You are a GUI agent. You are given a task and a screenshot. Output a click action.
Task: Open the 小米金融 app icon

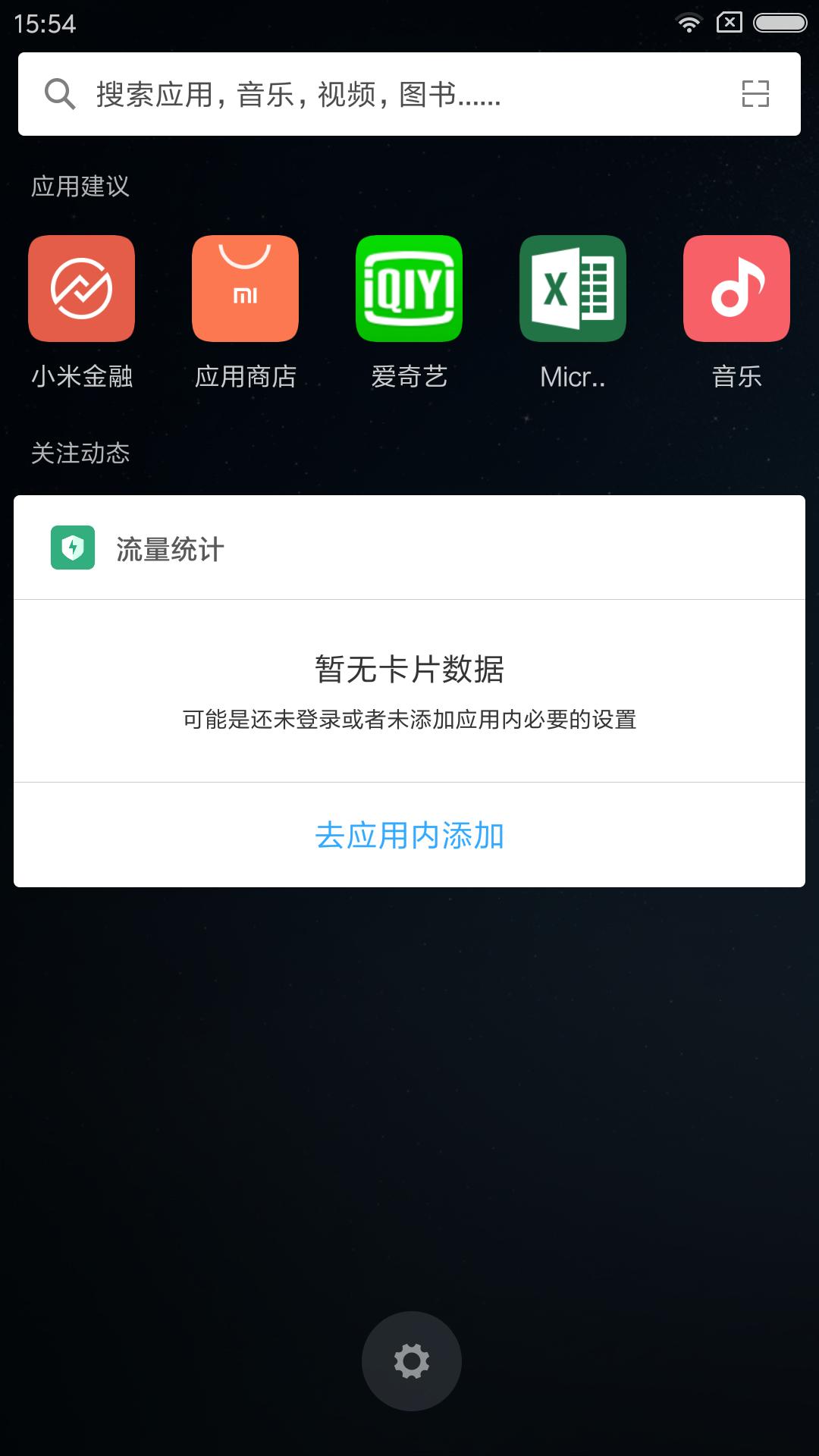pos(81,289)
